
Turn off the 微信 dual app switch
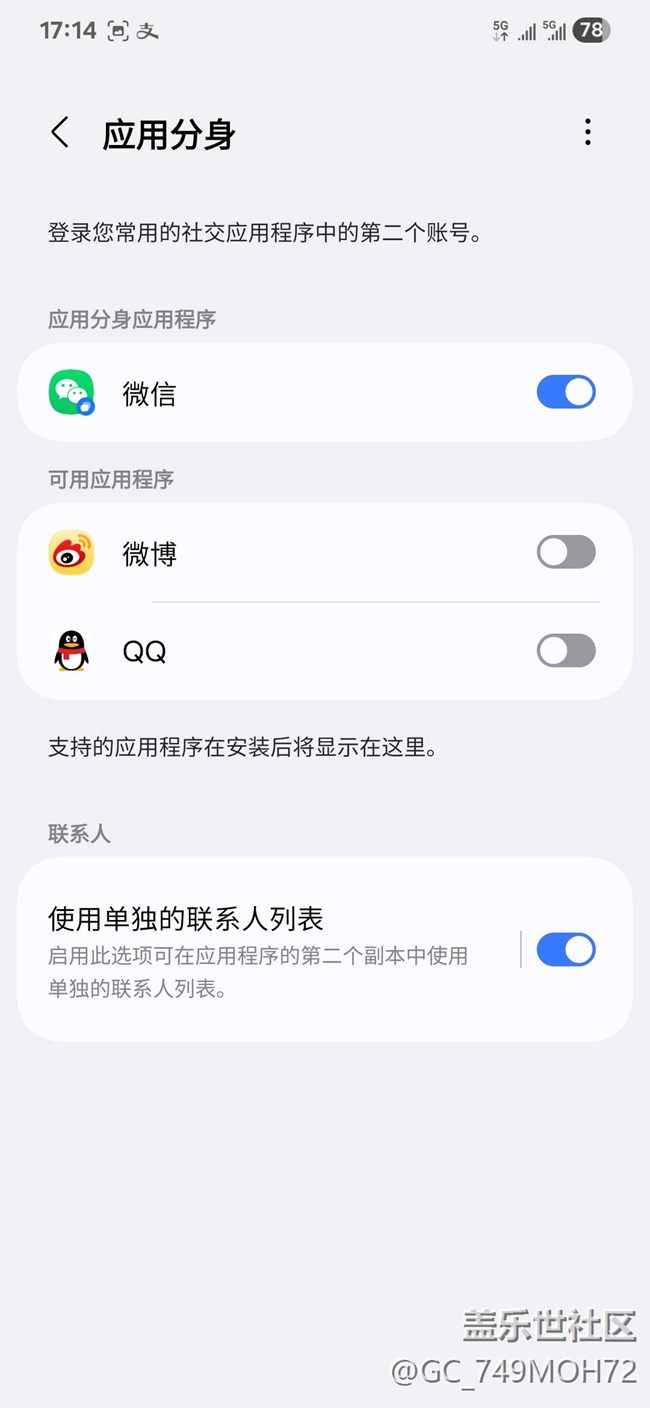tap(566, 392)
